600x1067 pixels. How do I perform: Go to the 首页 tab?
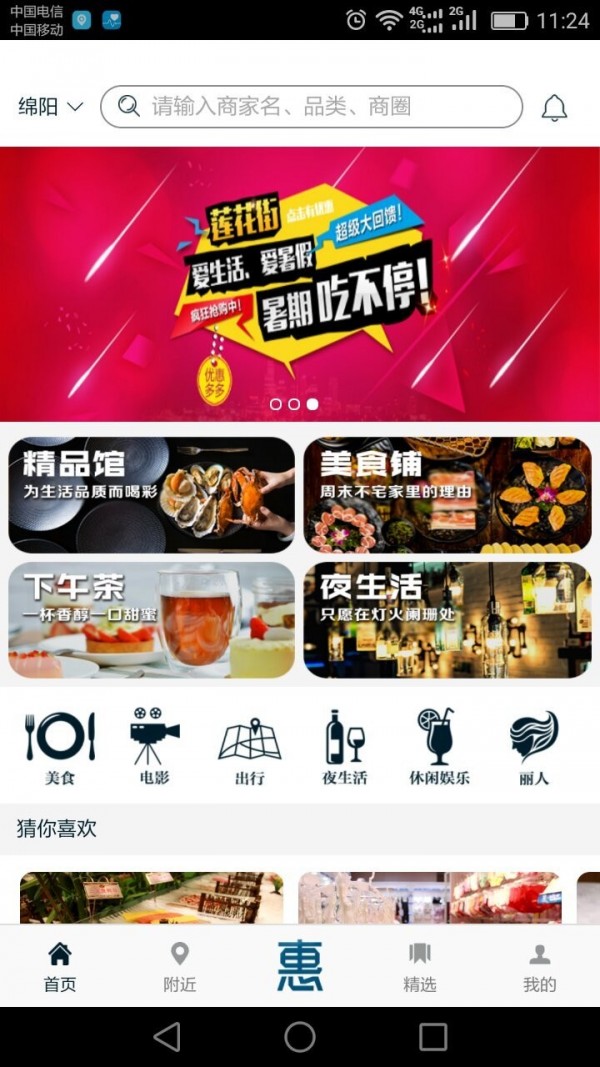pos(60,967)
